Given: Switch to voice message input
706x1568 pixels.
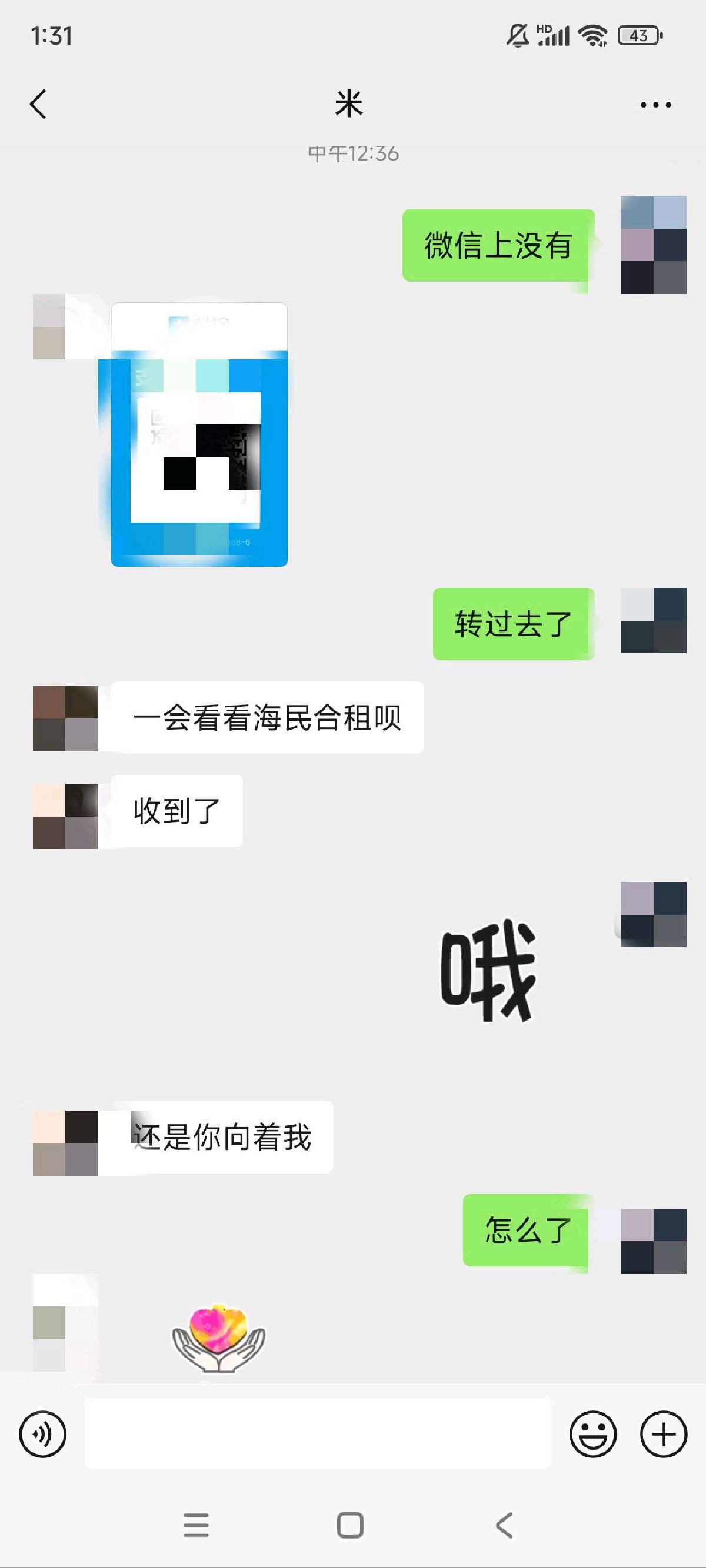Looking at the screenshot, I should [x=42, y=1433].
